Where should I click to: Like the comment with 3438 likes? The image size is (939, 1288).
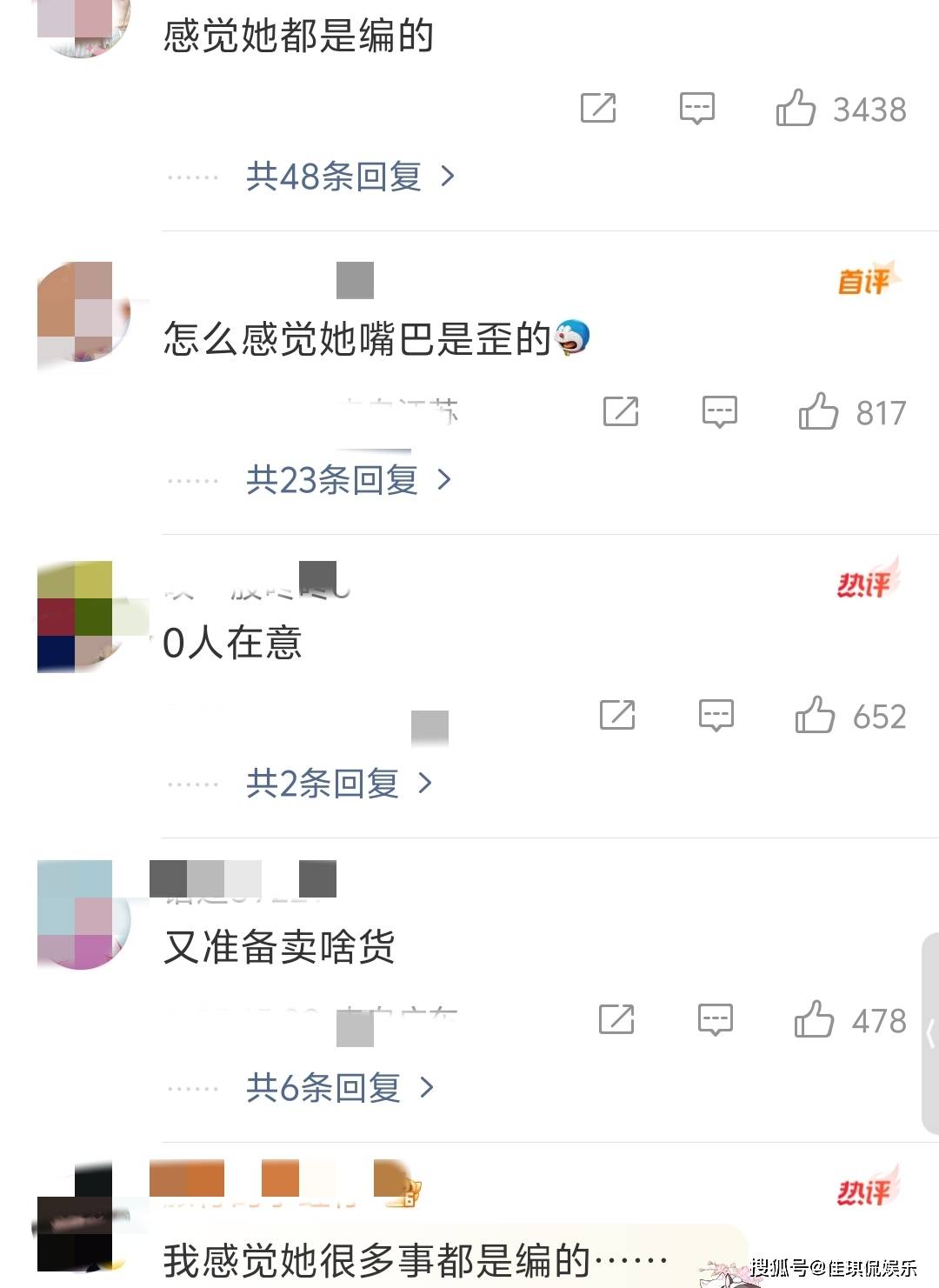pyautogui.click(x=796, y=109)
